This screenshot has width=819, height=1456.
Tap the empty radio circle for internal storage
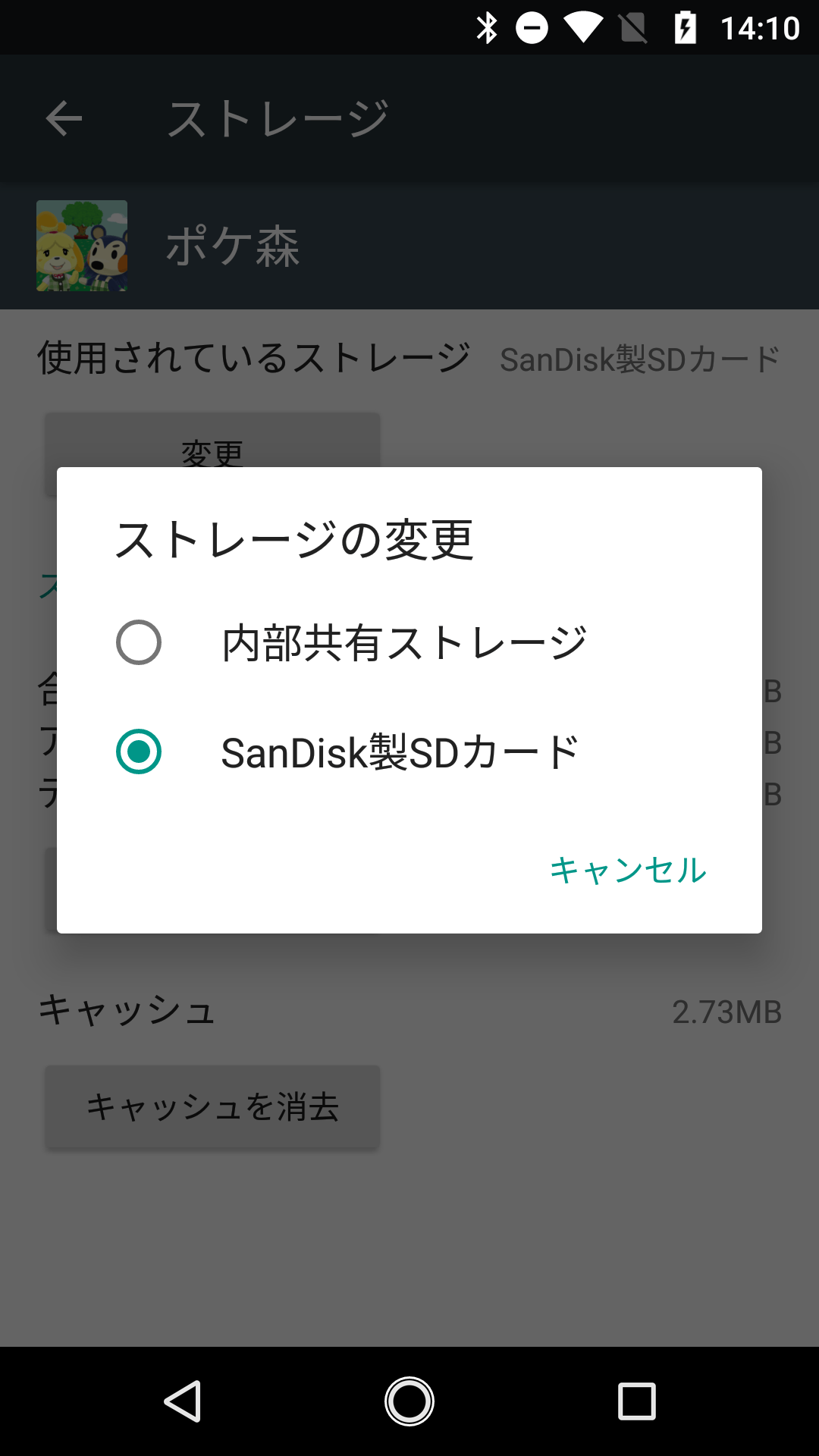[139, 643]
